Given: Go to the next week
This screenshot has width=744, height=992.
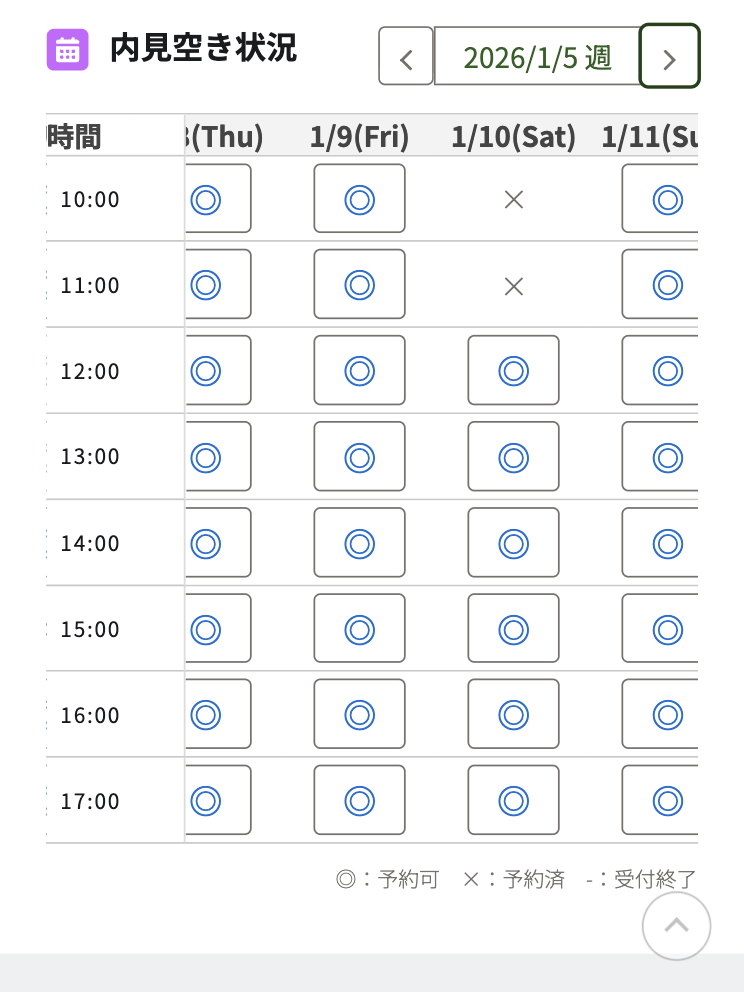Looking at the screenshot, I should (669, 57).
